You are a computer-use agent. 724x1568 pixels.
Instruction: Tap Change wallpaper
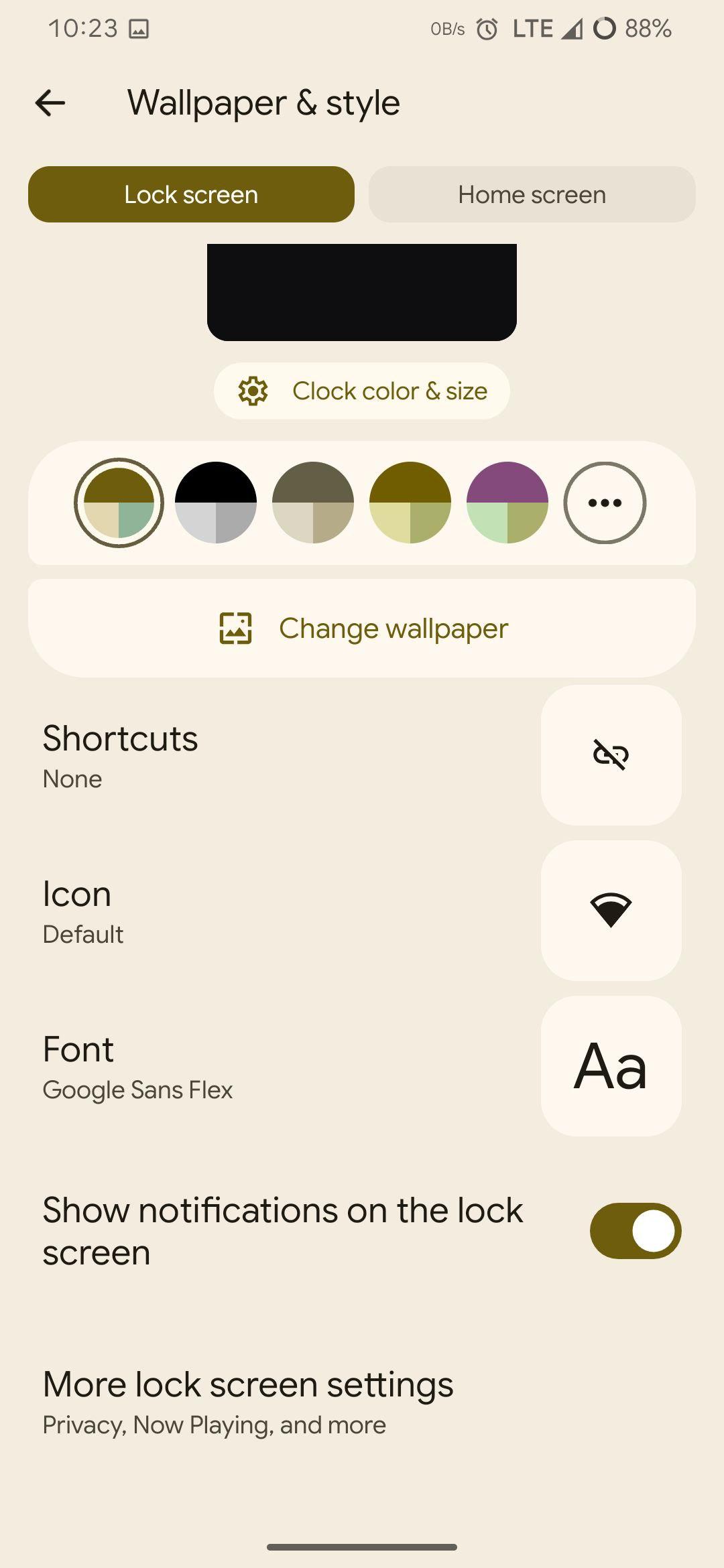[362, 629]
